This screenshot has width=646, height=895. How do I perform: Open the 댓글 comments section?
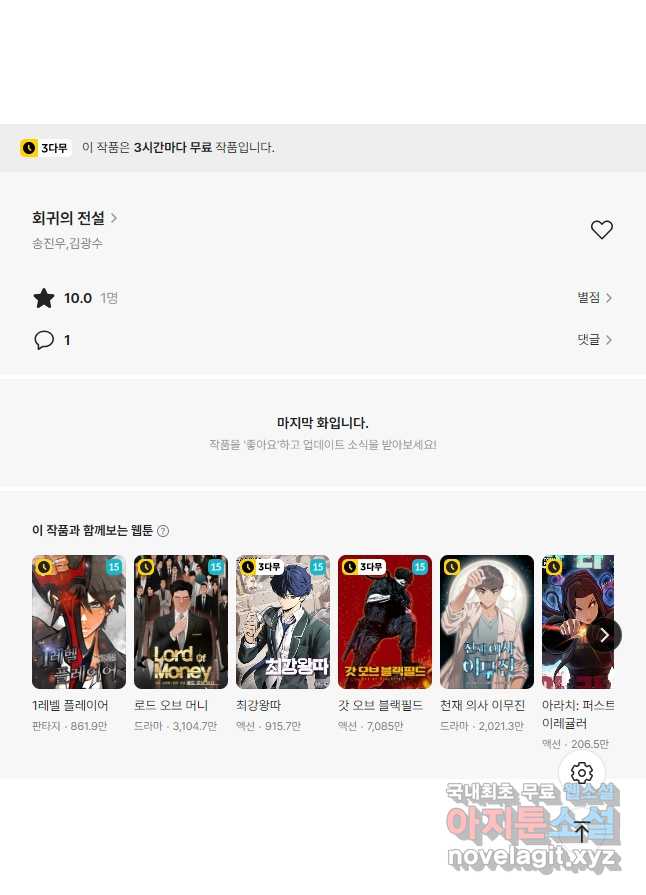(x=594, y=340)
